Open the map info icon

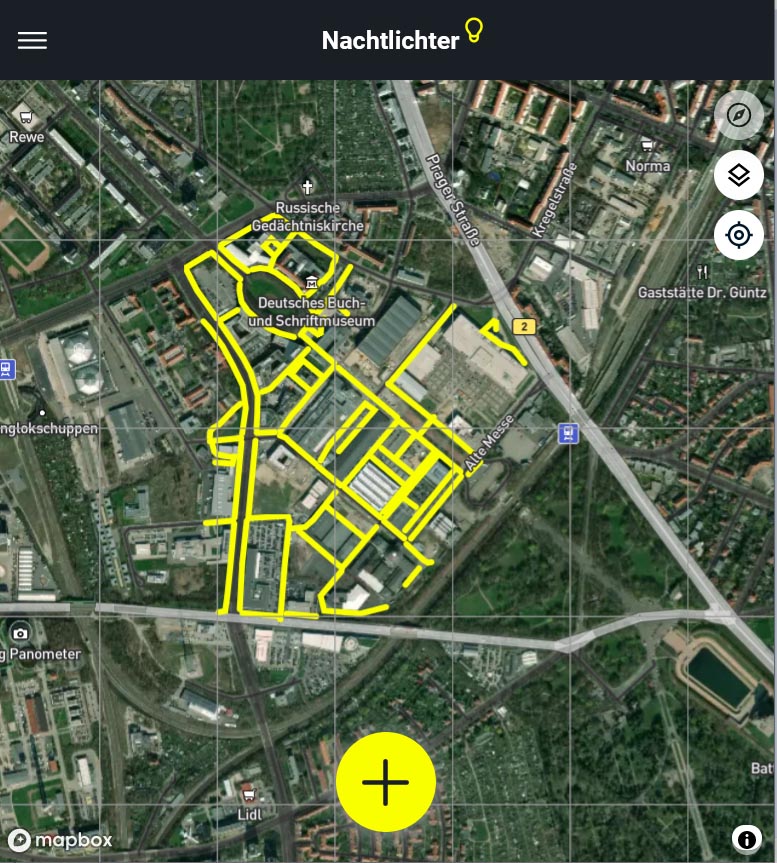(746, 839)
